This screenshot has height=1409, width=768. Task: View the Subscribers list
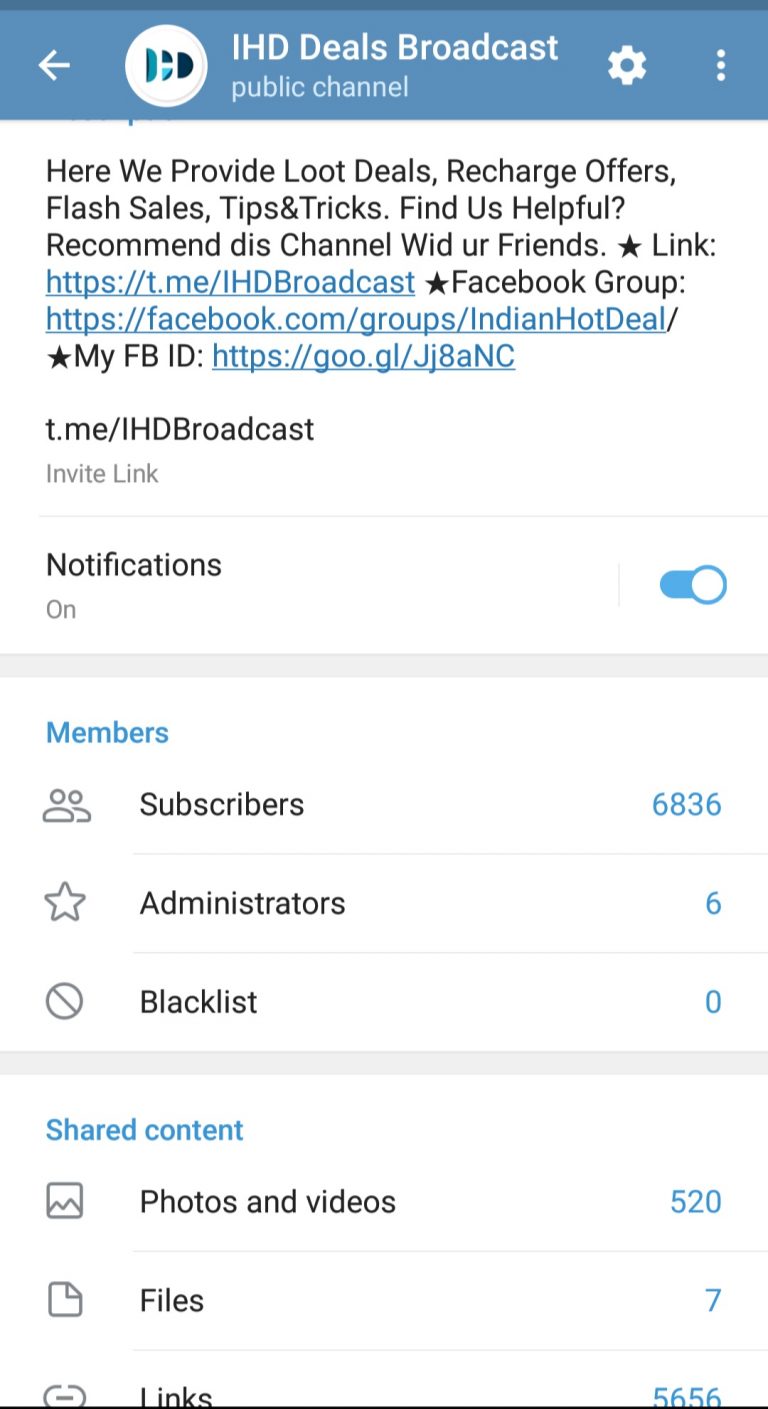click(x=384, y=805)
